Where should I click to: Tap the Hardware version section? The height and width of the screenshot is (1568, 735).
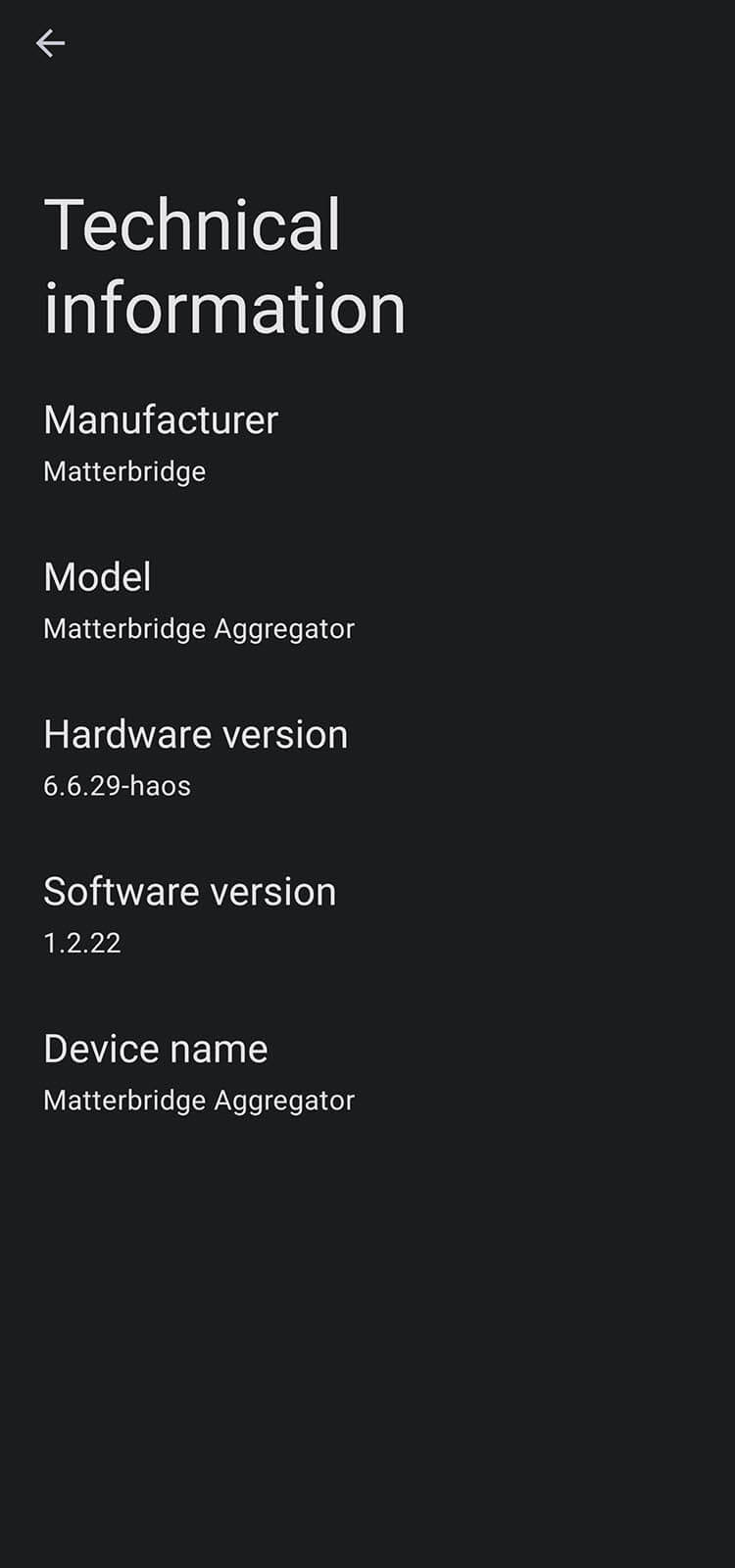click(196, 758)
